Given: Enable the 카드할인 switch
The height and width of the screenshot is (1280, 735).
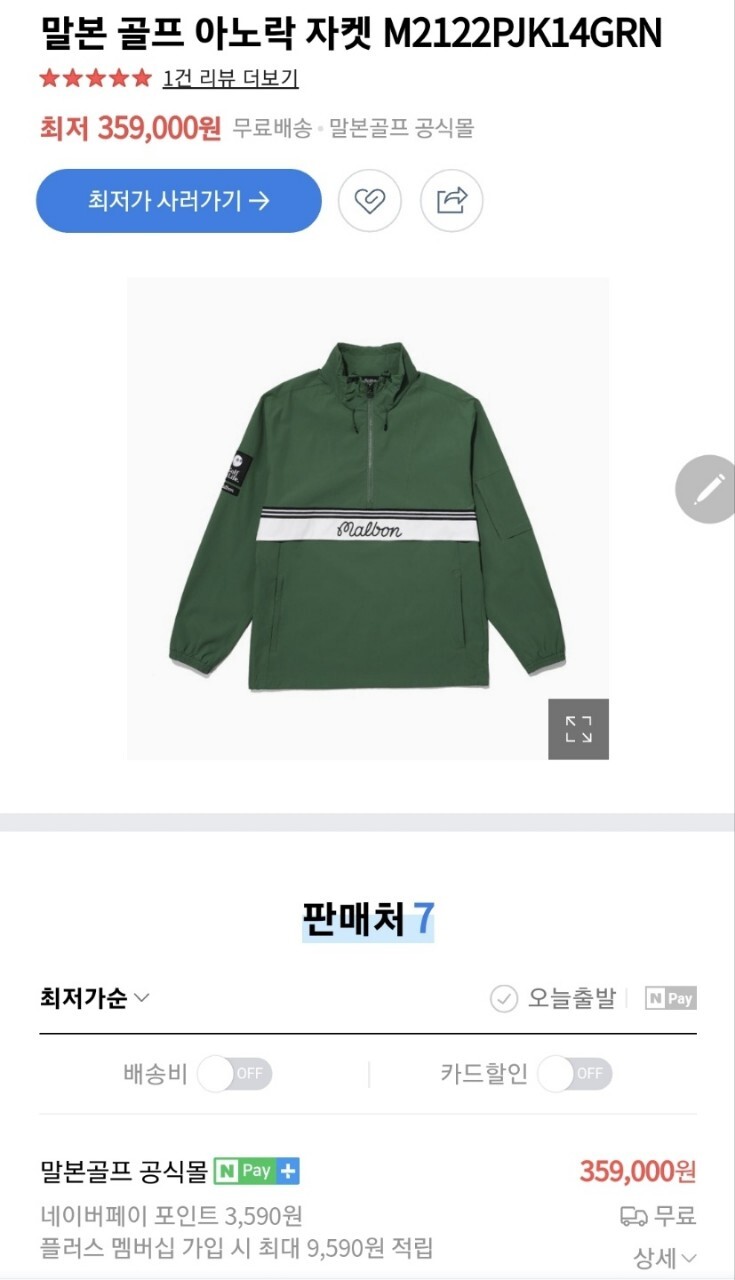Looking at the screenshot, I should click(x=575, y=1074).
